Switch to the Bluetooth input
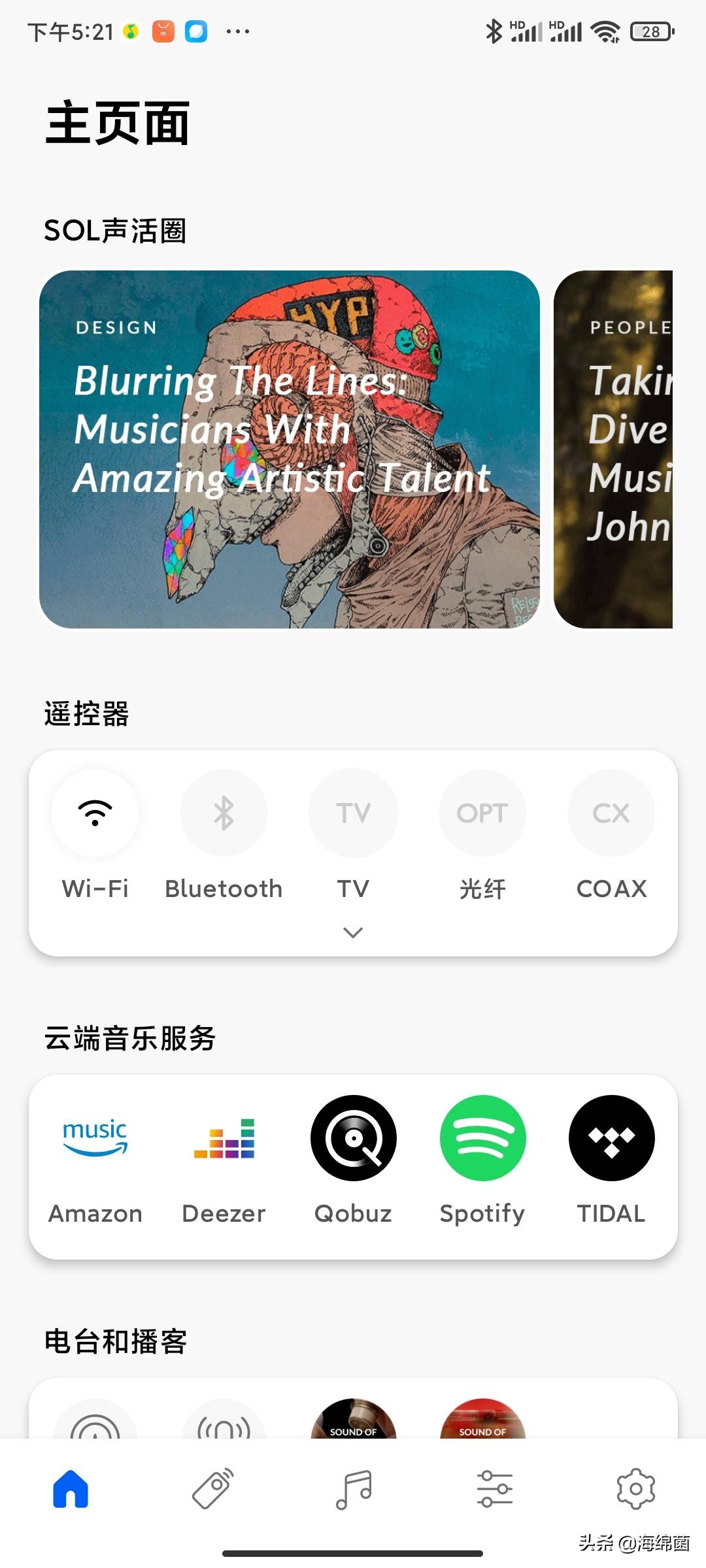 point(224,812)
